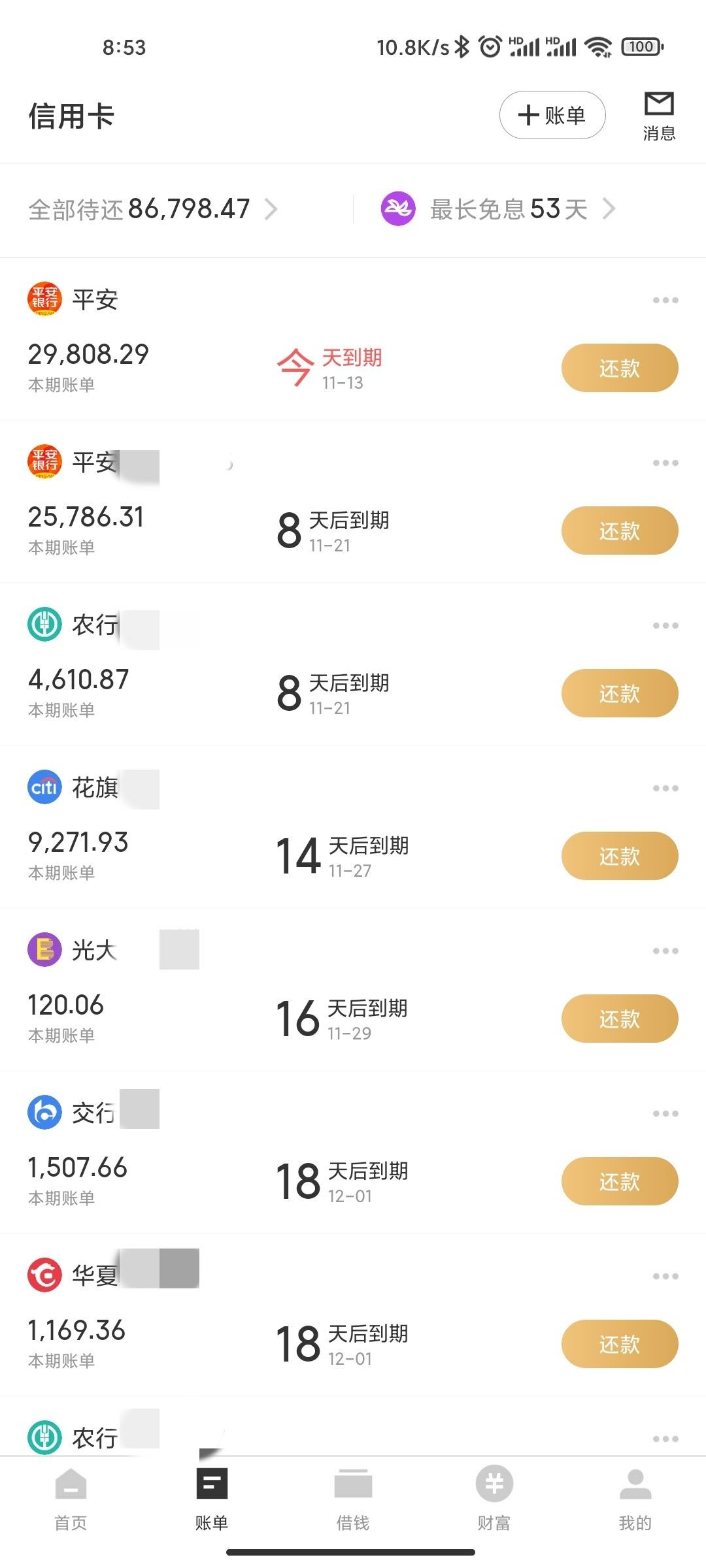Repay the 华夏 1,169.36 bill
This screenshot has width=706, height=1568.
(x=620, y=1344)
